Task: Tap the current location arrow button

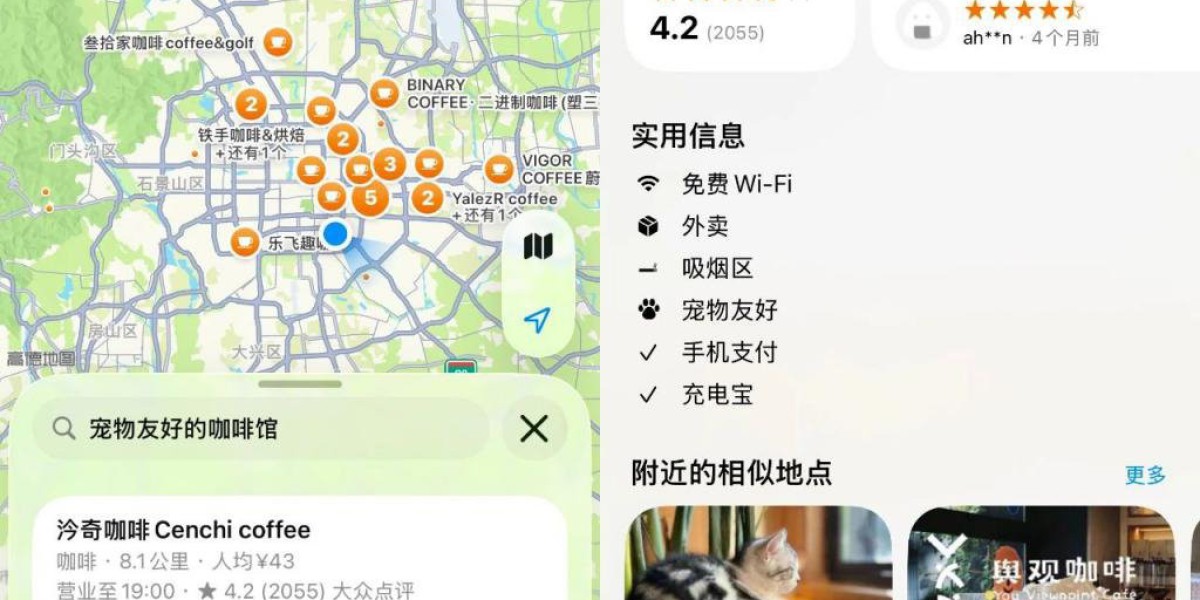Action: pos(538,320)
